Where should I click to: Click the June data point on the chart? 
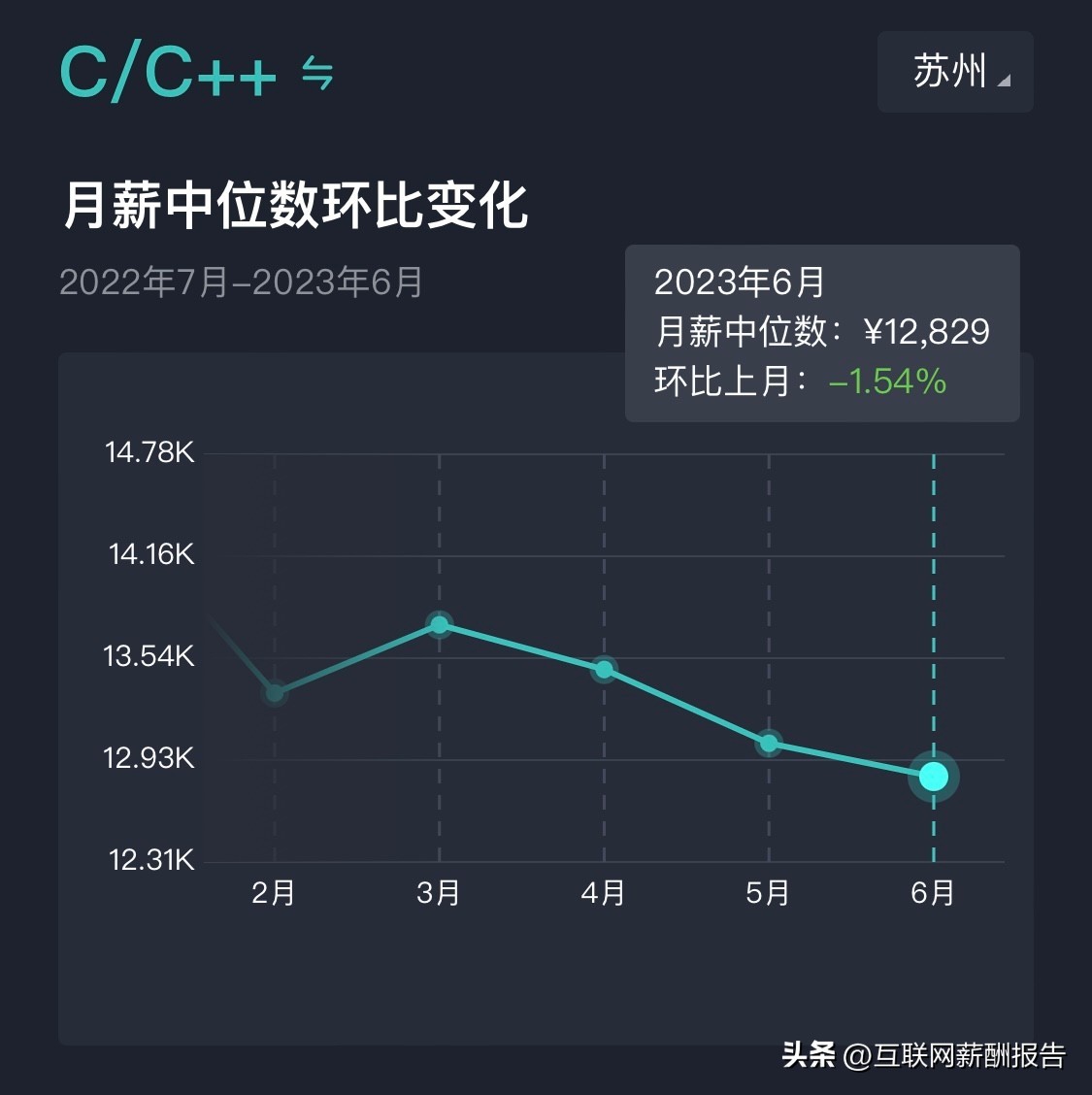[x=933, y=776]
